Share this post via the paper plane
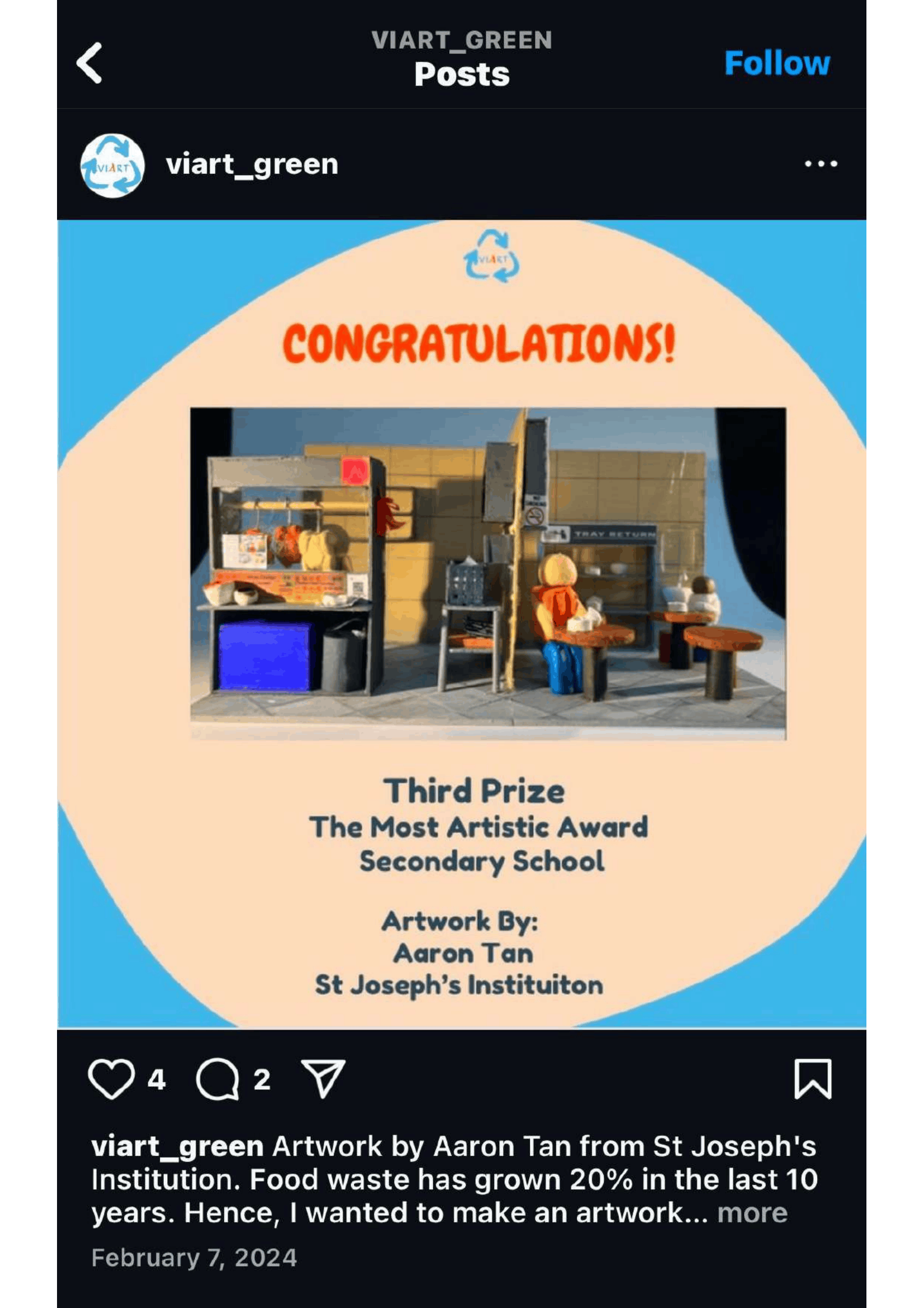 [323, 1078]
